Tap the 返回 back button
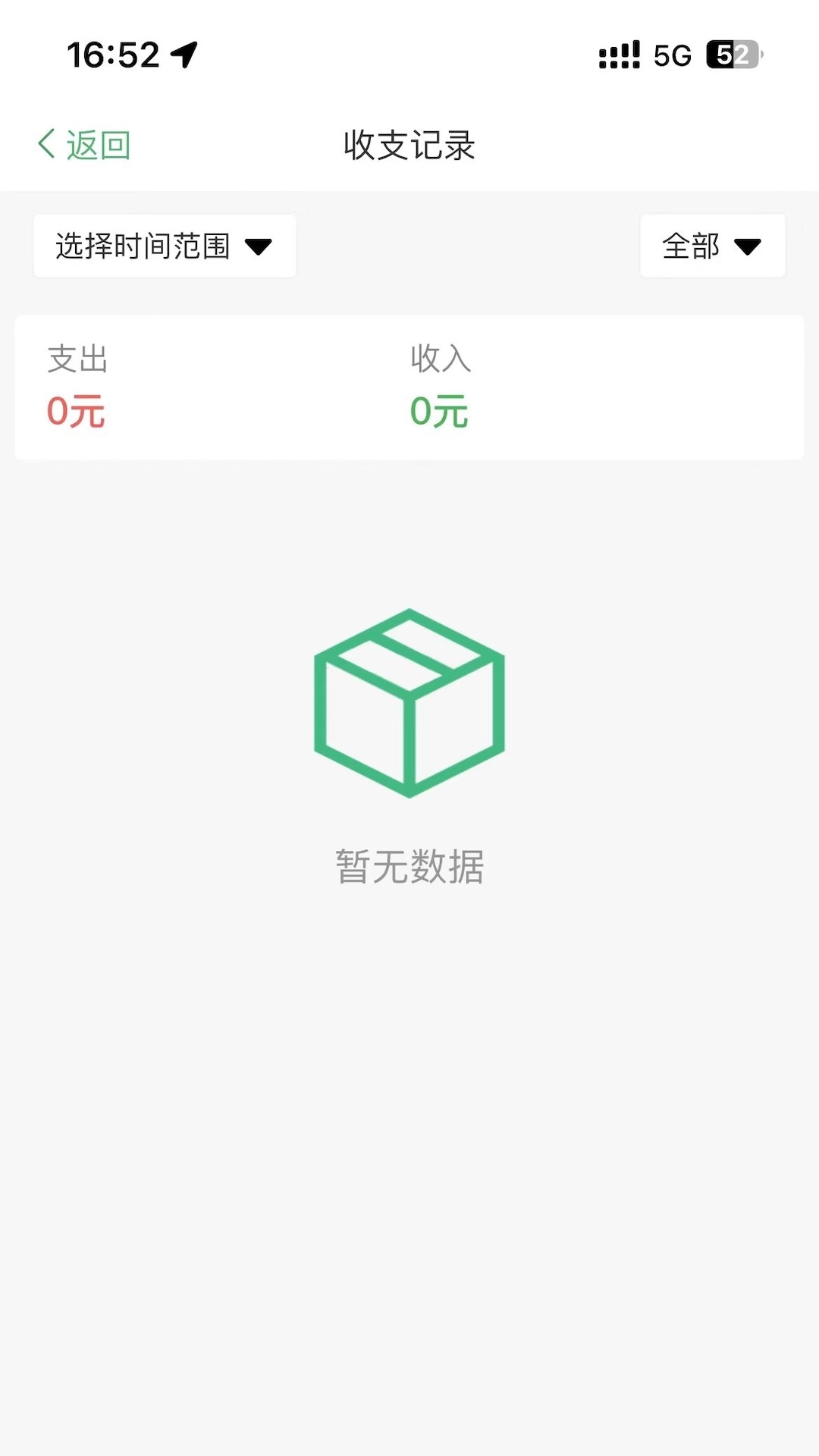The height and width of the screenshot is (1456, 819). click(x=83, y=143)
